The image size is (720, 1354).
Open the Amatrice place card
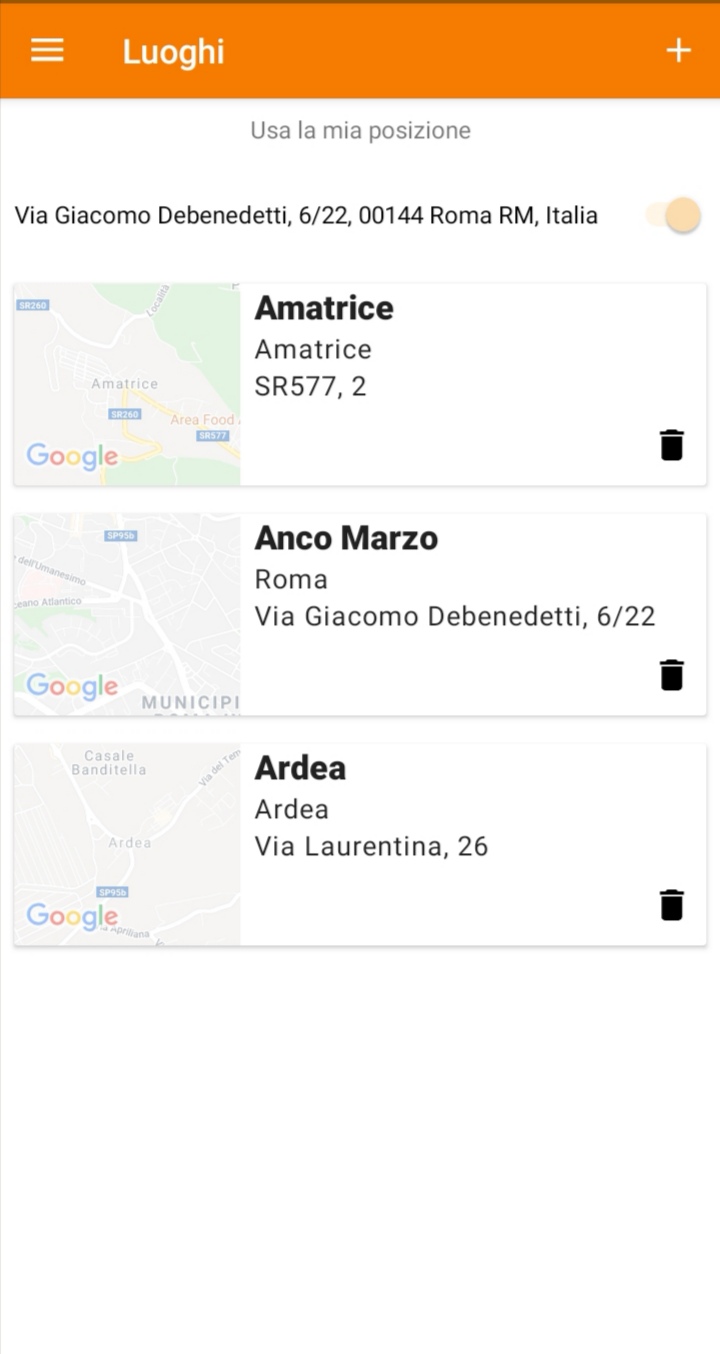360,385
